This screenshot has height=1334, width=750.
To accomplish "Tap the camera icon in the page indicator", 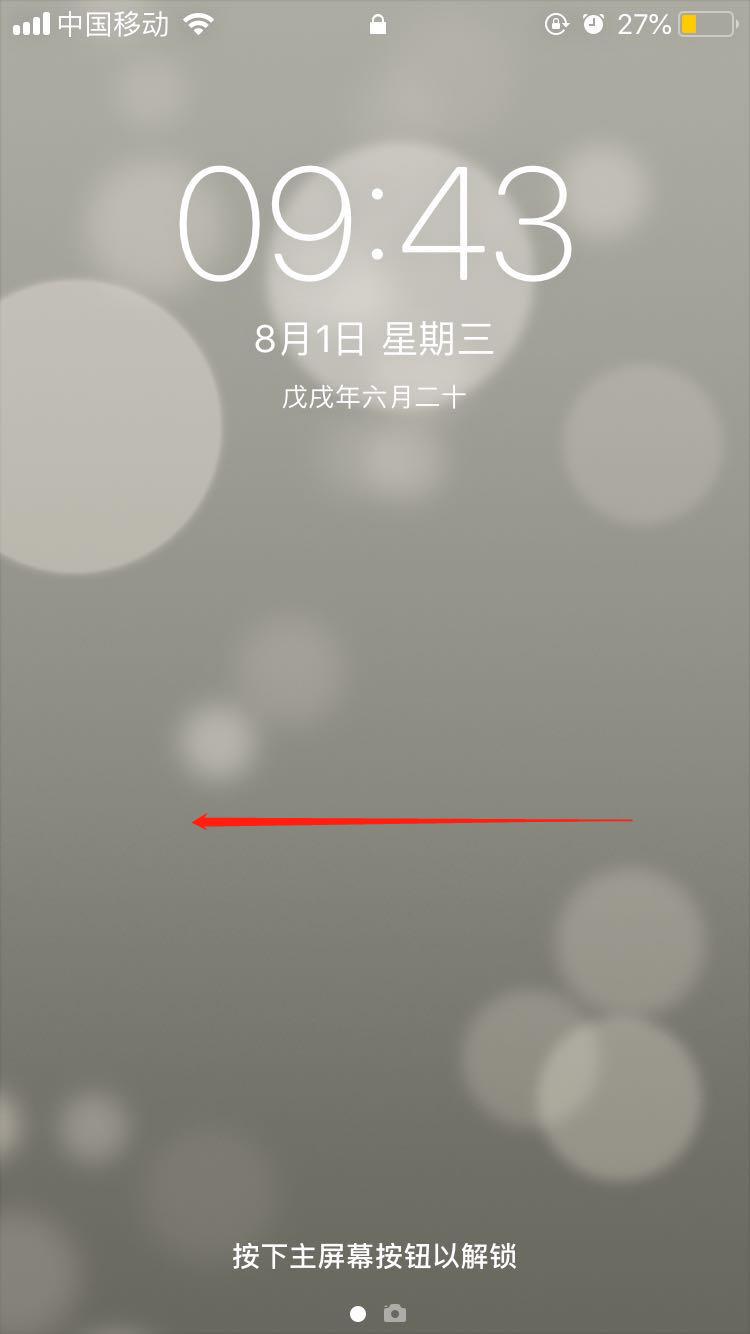I will click(x=395, y=1313).
